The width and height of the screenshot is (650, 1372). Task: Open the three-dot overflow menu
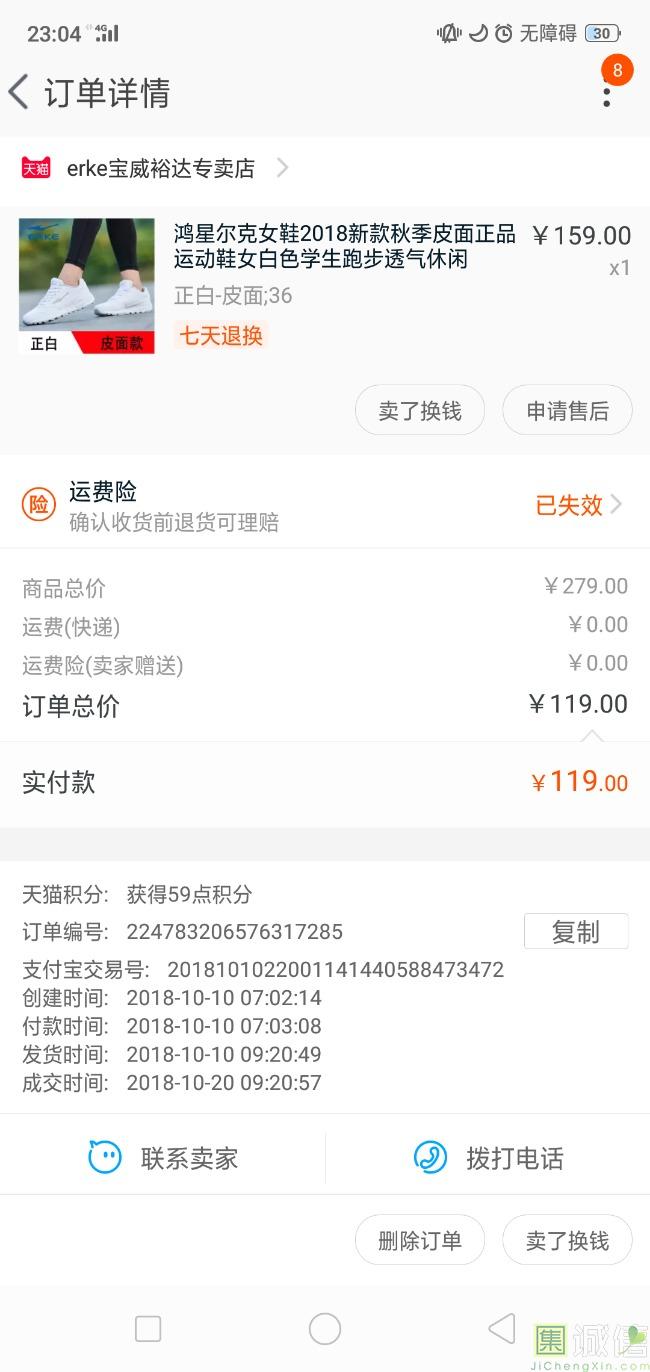coord(607,92)
